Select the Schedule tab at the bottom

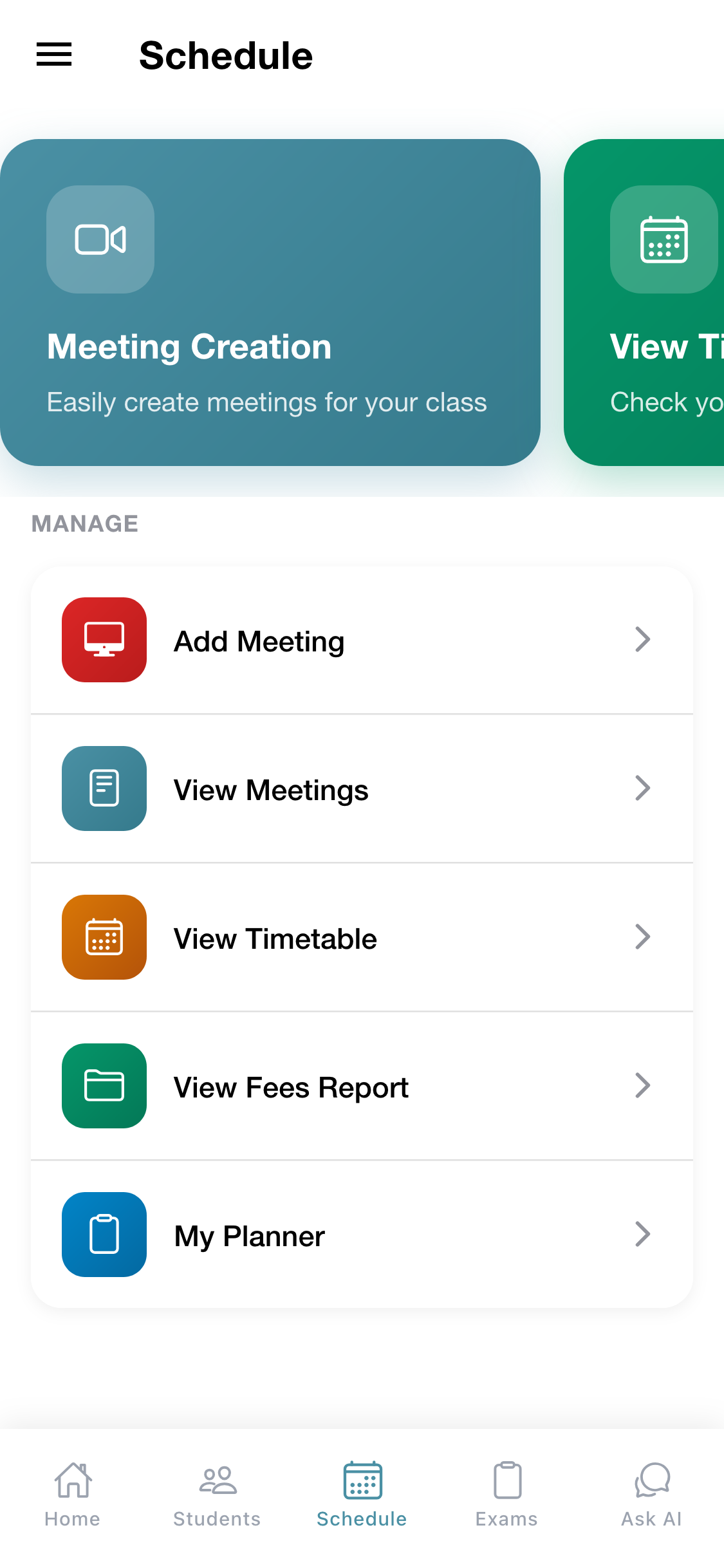[362, 1493]
